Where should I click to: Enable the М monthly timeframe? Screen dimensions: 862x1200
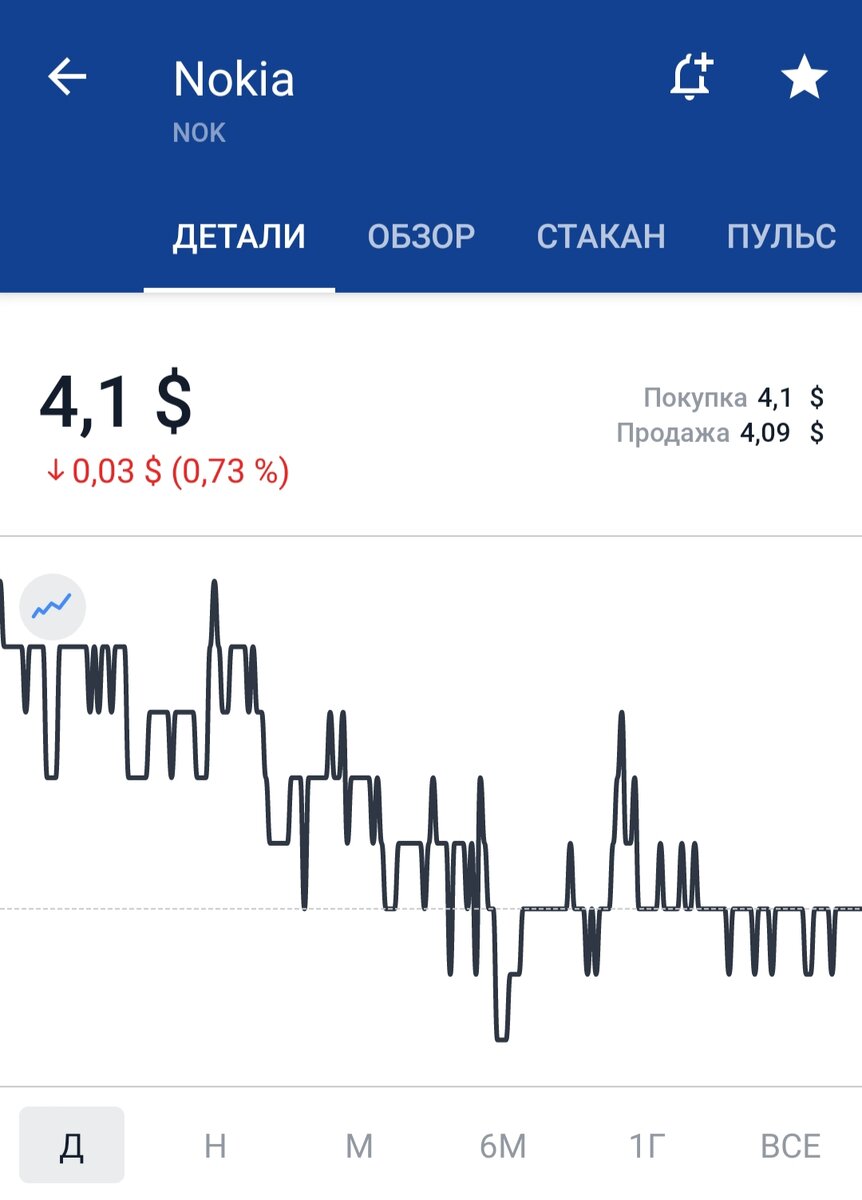click(x=360, y=1146)
